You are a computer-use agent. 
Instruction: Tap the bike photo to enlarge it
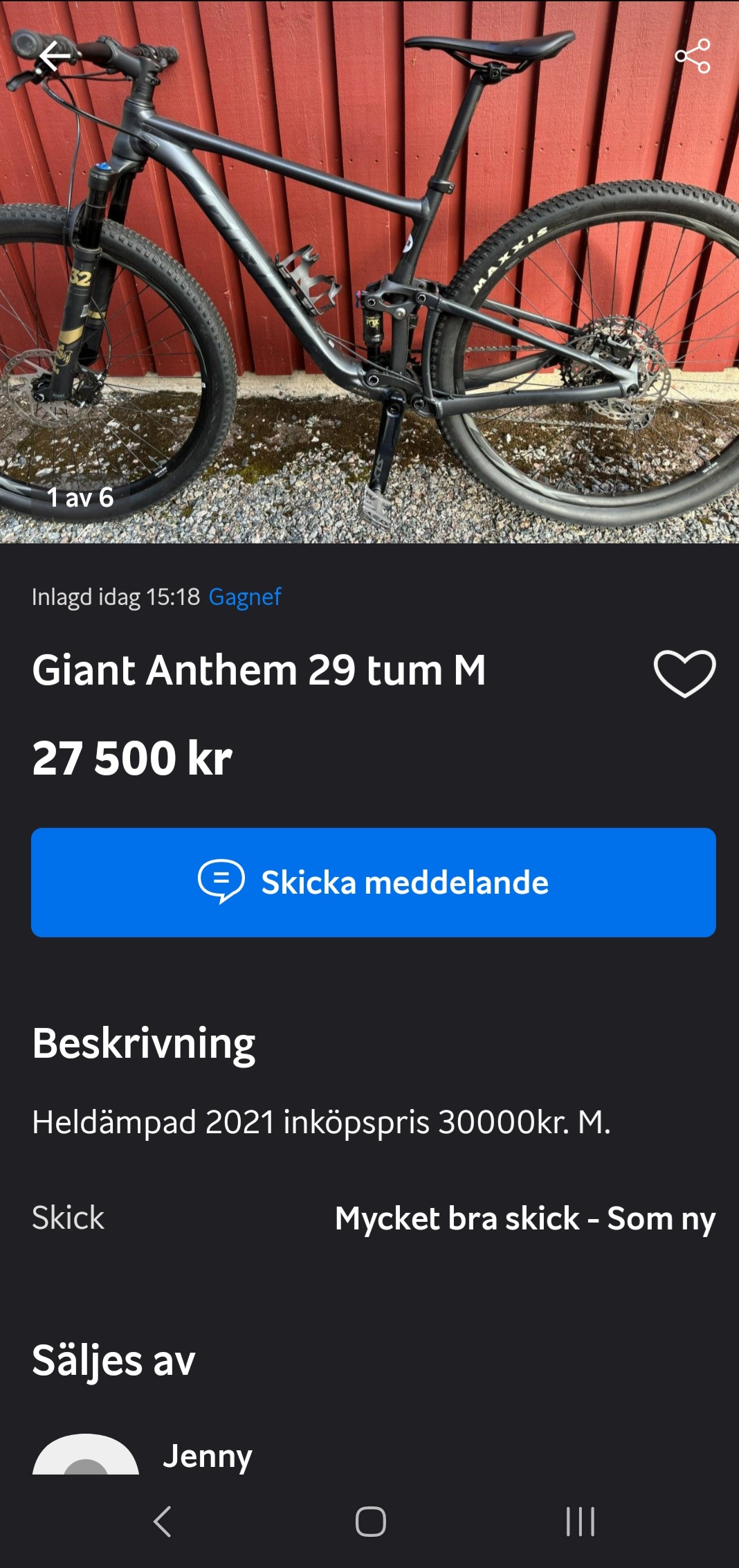(x=369, y=277)
